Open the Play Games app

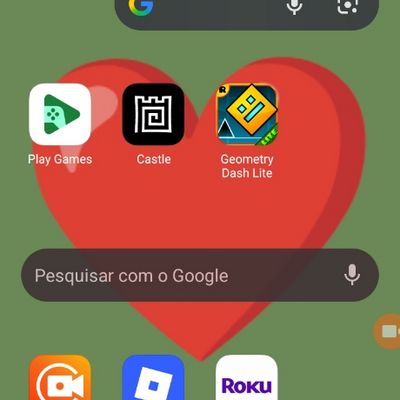(60, 114)
